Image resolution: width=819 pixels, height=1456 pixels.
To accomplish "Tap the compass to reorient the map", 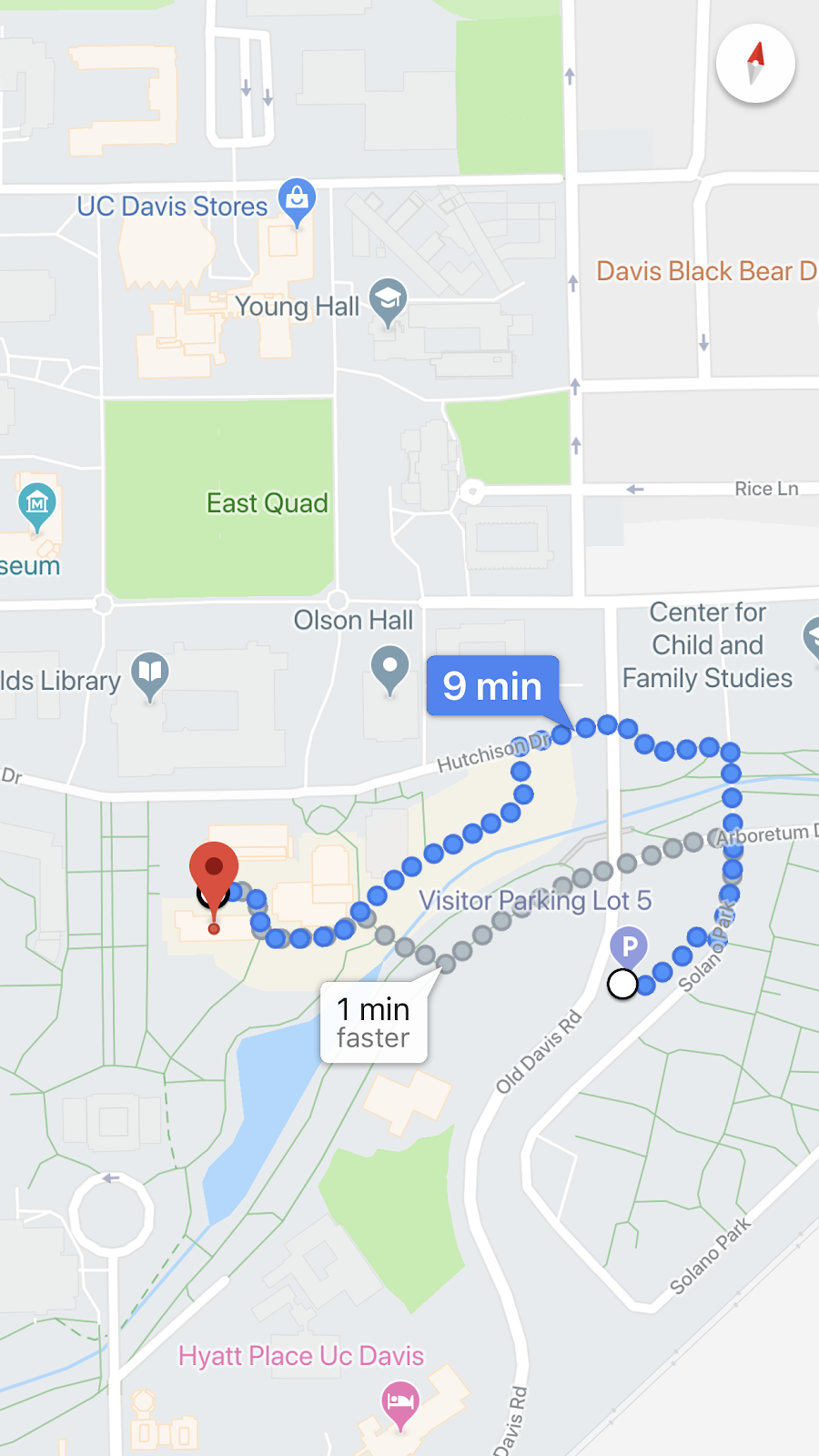I will coord(755,64).
